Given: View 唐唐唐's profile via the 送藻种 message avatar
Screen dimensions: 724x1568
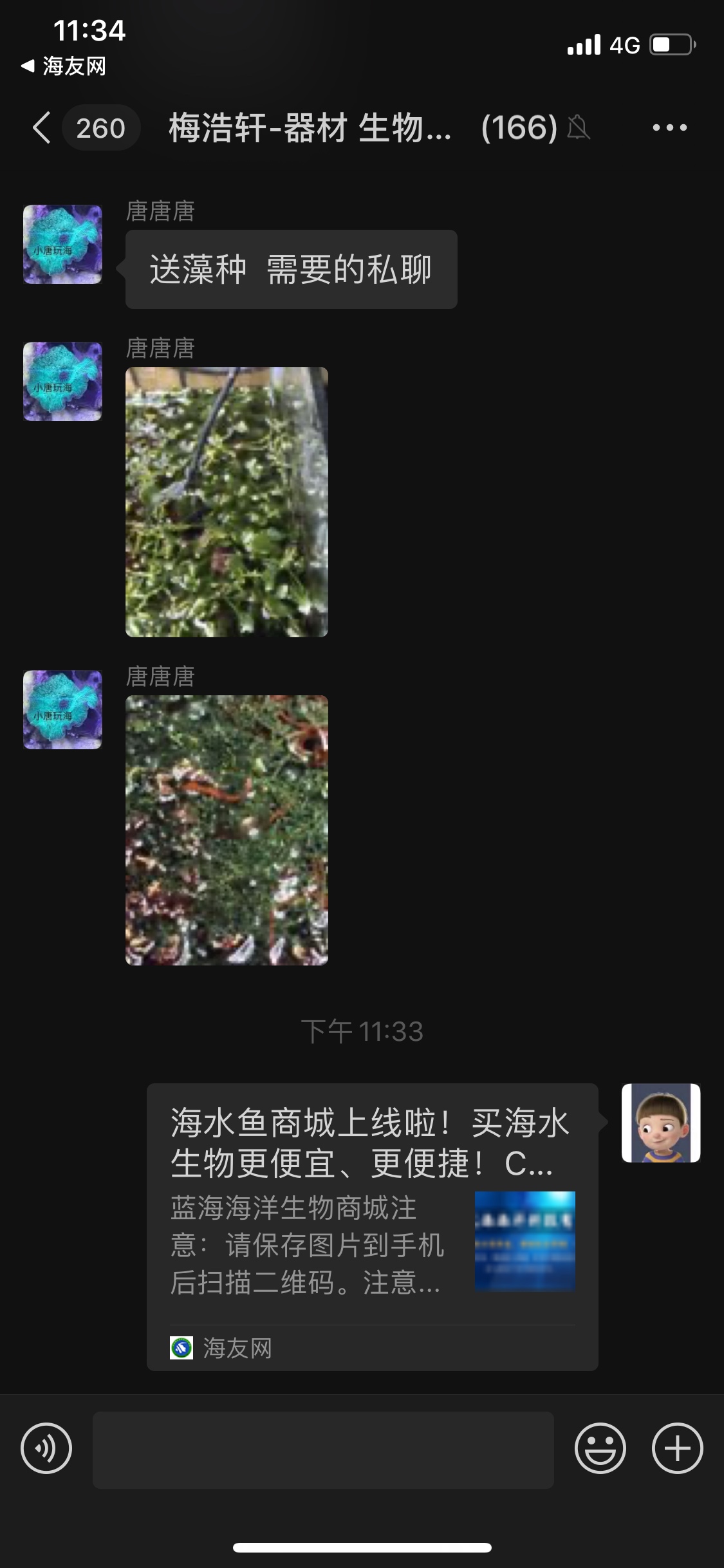Looking at the screenshot, I should [62, 245].
